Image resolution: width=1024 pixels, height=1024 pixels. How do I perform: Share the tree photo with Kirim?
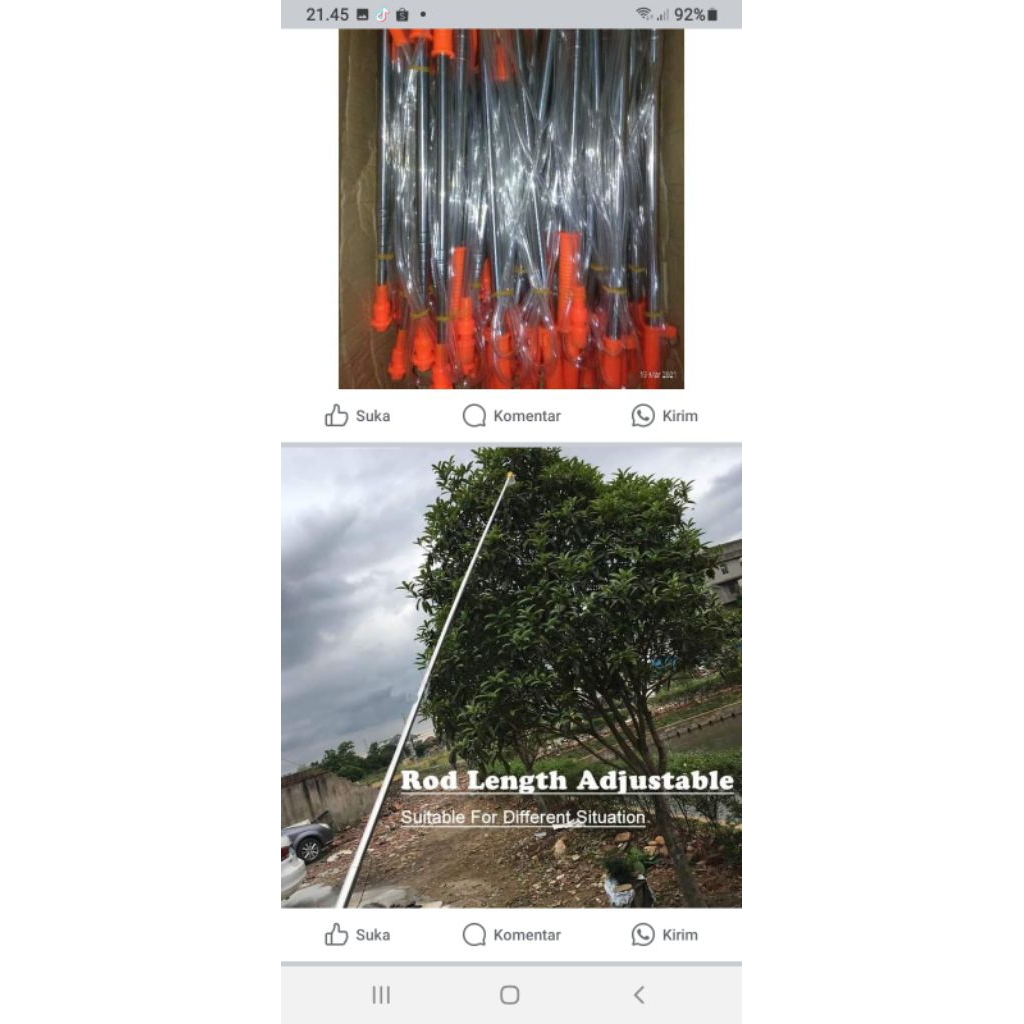(x=664, y=935)
